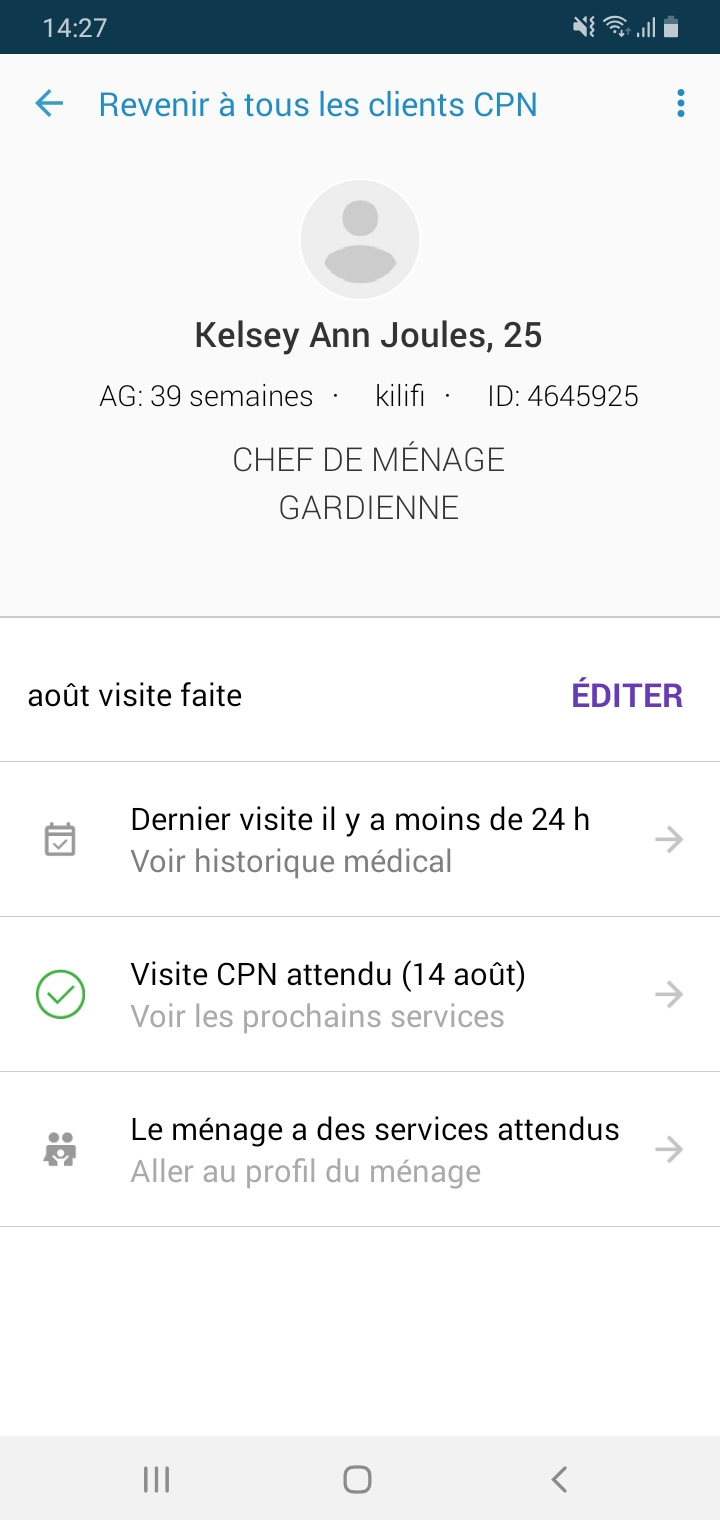720x1520 pixels.
Task: Select the Dernier visite il y a moins de 24 h row
Action: 360,839
